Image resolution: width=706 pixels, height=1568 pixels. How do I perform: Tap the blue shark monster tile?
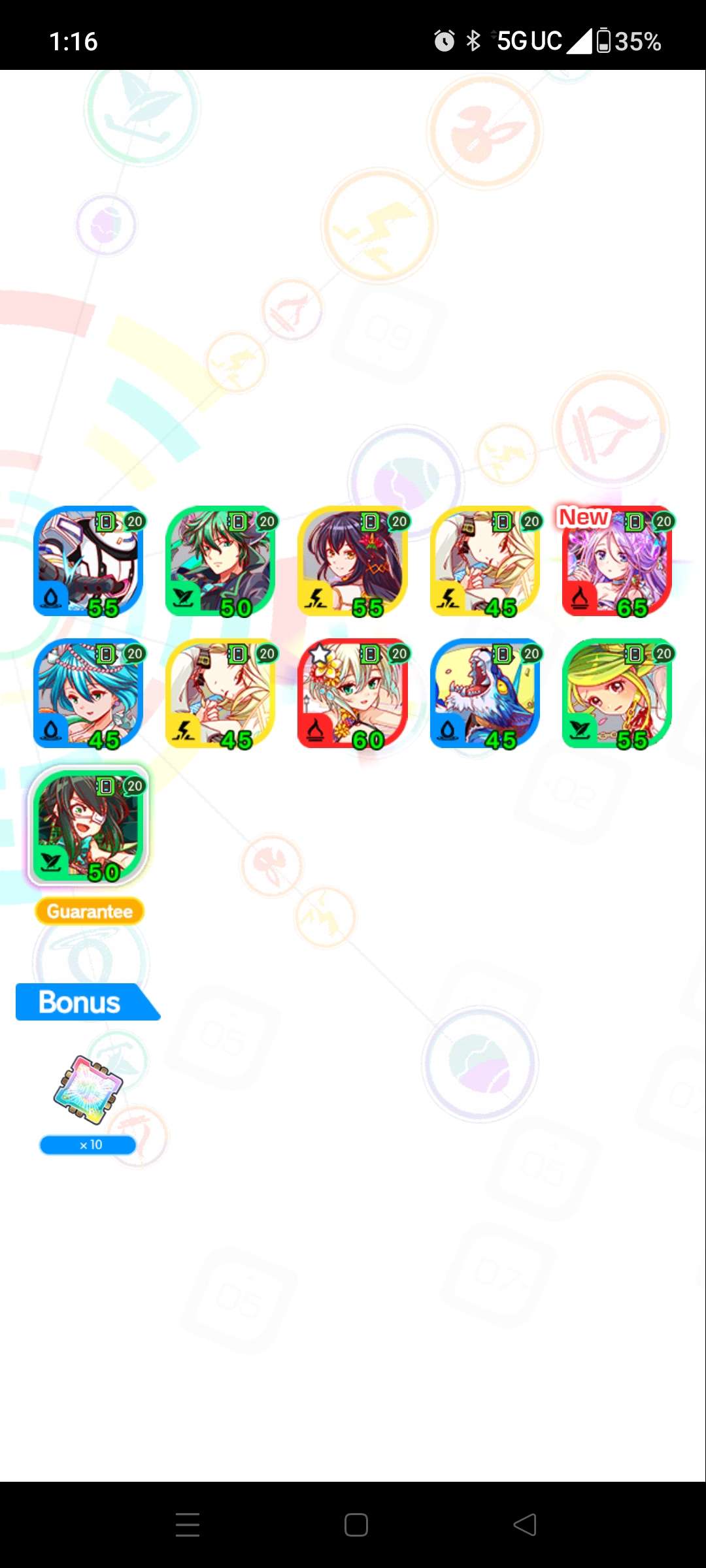tap(485, 693)
